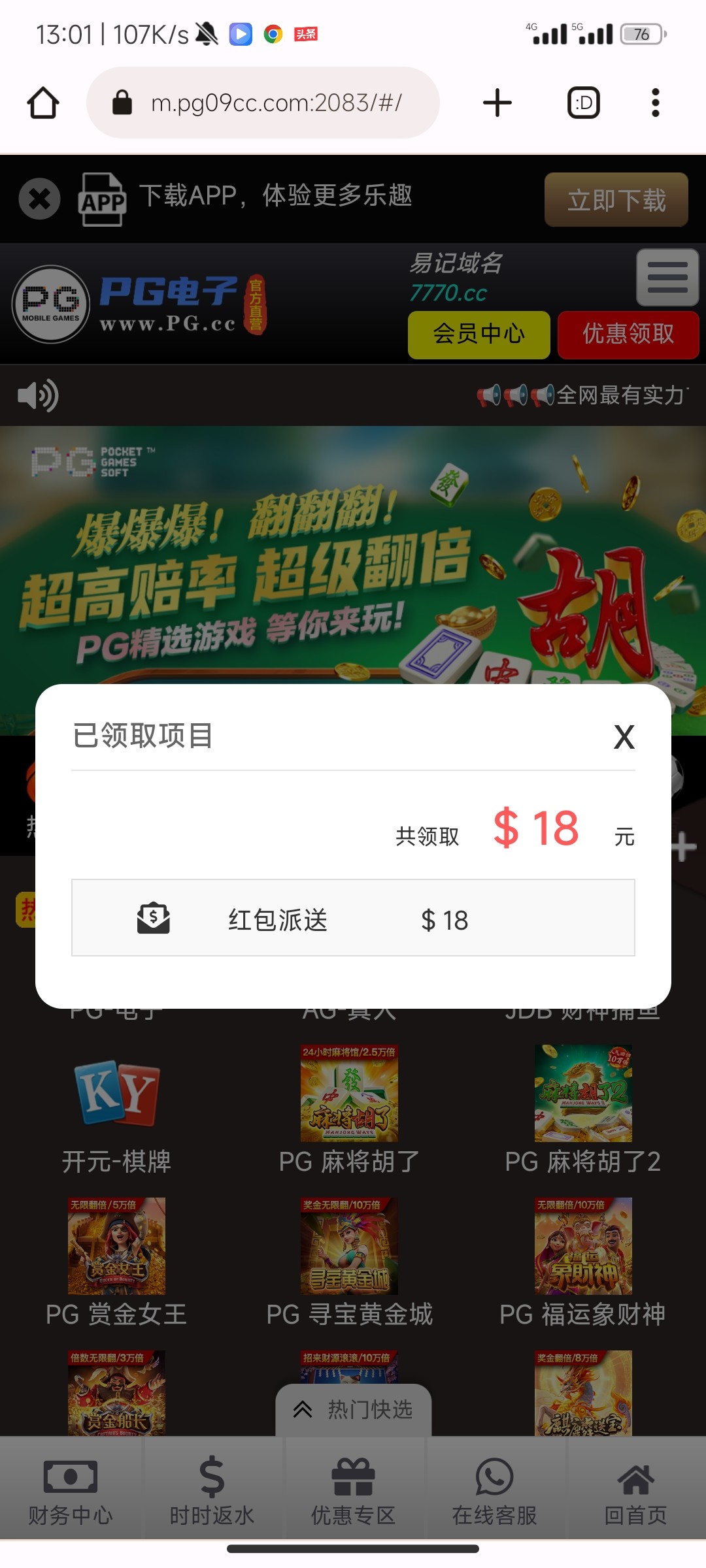Open the browser three-dot menu
Screen dimensions: 706x1568
pyautogui.click(x=654, y=102)
